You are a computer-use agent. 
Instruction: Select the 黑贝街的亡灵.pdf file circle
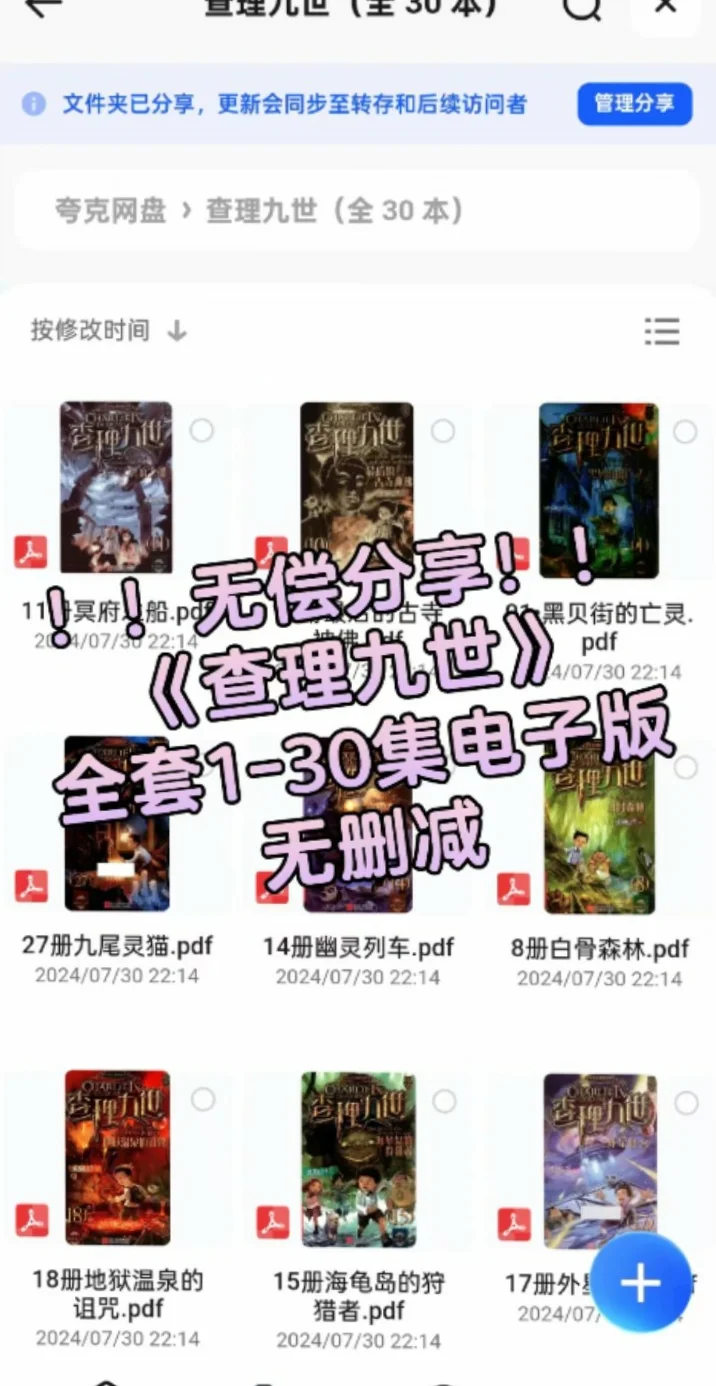tap(685, 431)
